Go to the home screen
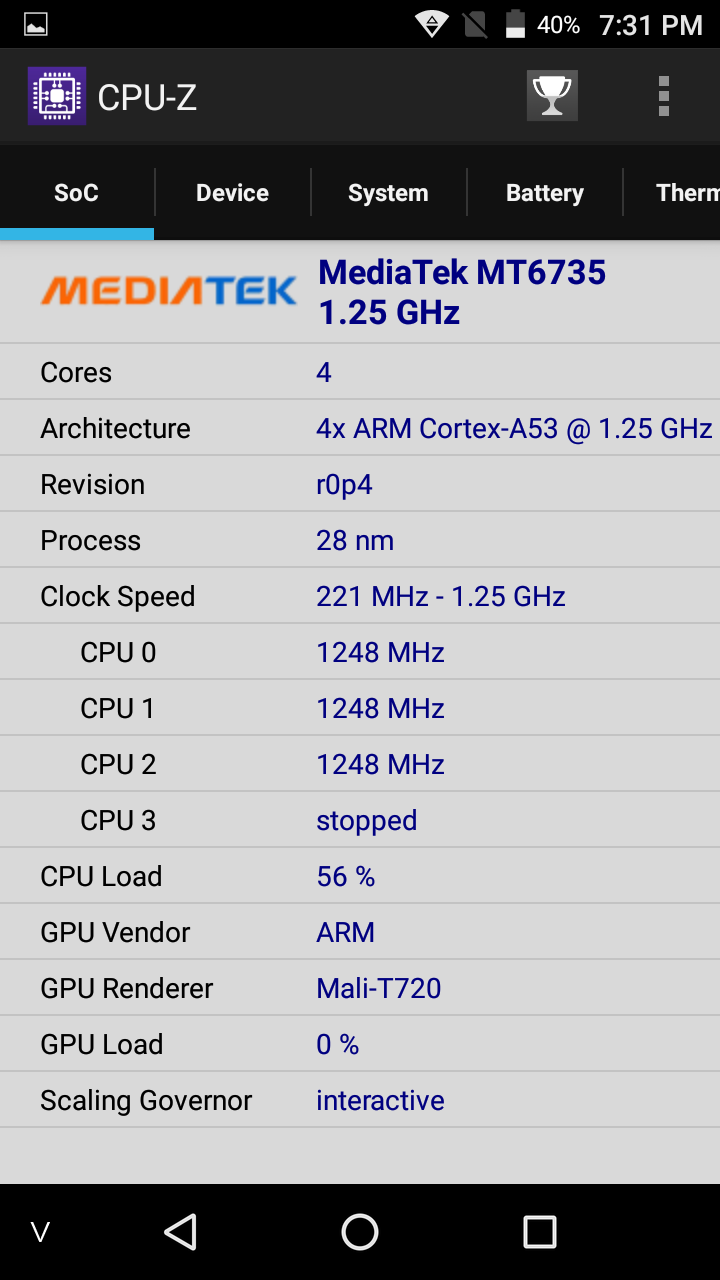The image size is (720, 1280). click(360, 1232)
